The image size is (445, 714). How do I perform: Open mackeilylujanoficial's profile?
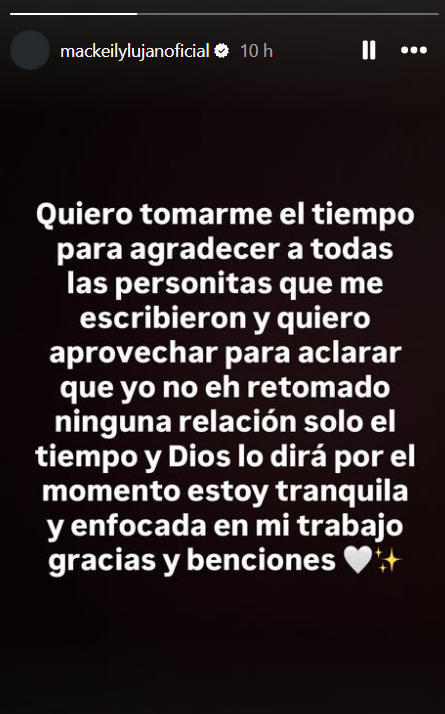pos(135,51)
